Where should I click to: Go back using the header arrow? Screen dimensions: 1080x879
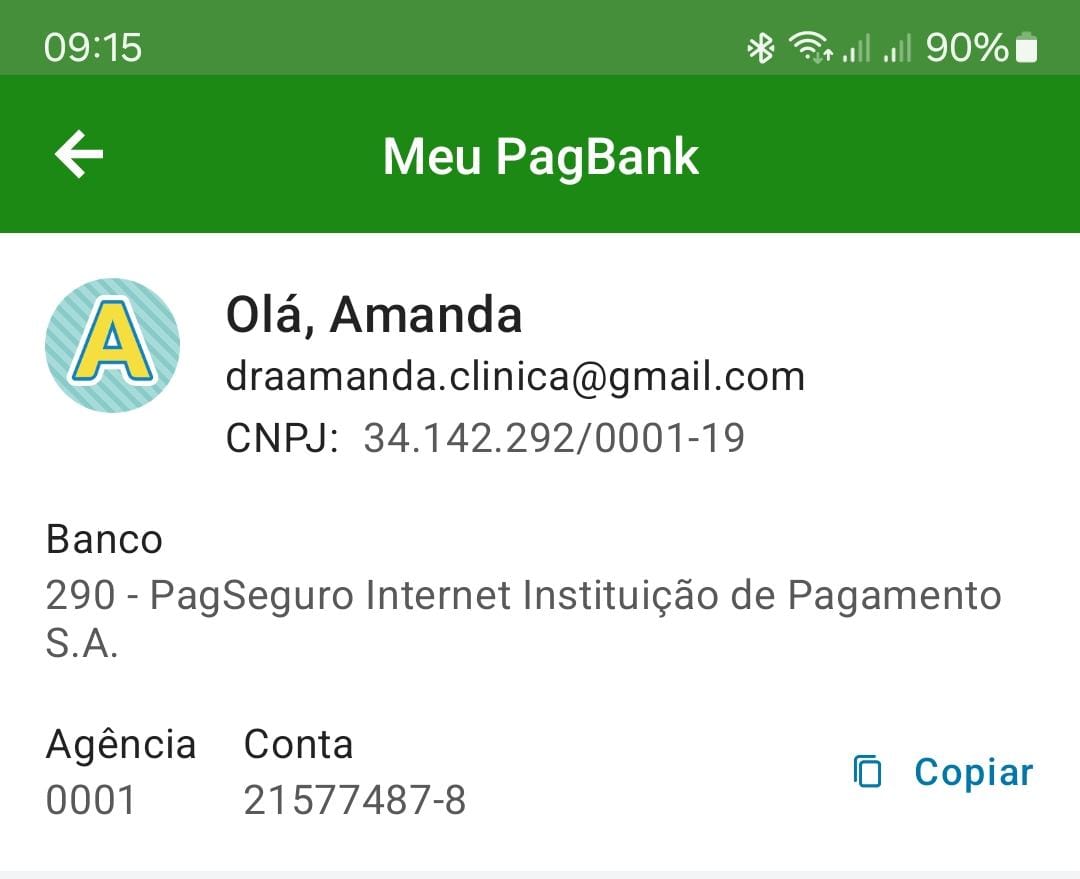coord(79,155)
